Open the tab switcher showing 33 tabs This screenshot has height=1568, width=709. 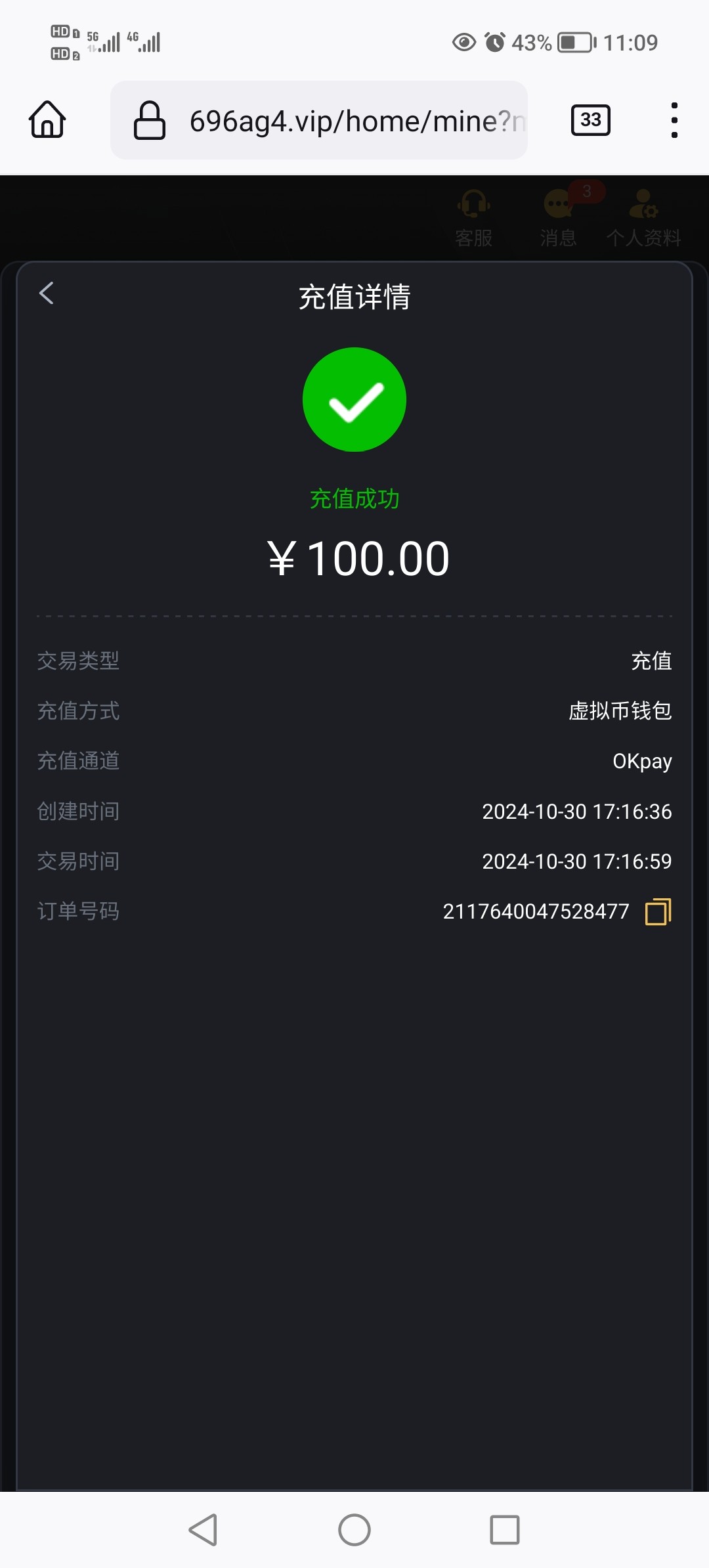pyautogui.click(x=590, y=120)
